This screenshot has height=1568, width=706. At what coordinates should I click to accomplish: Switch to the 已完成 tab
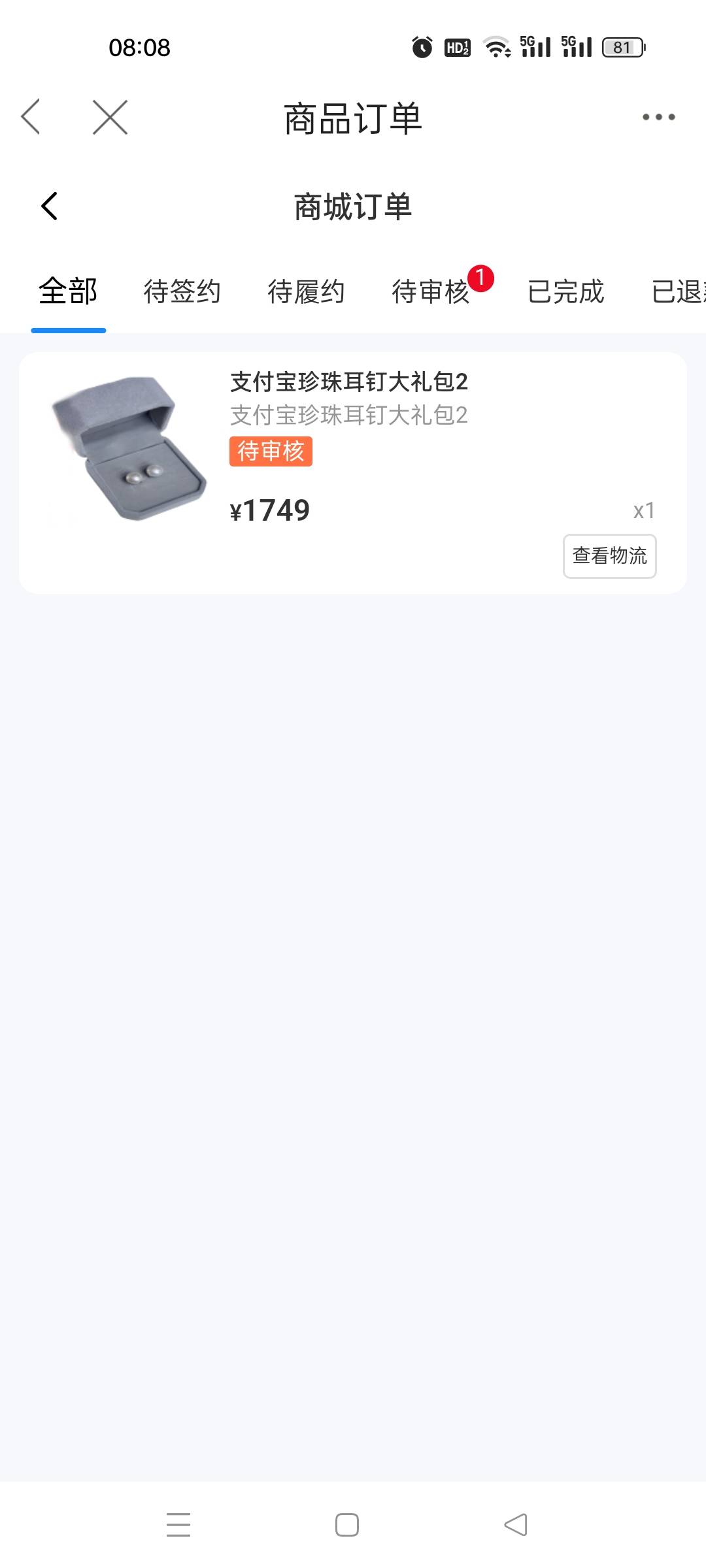565,291
